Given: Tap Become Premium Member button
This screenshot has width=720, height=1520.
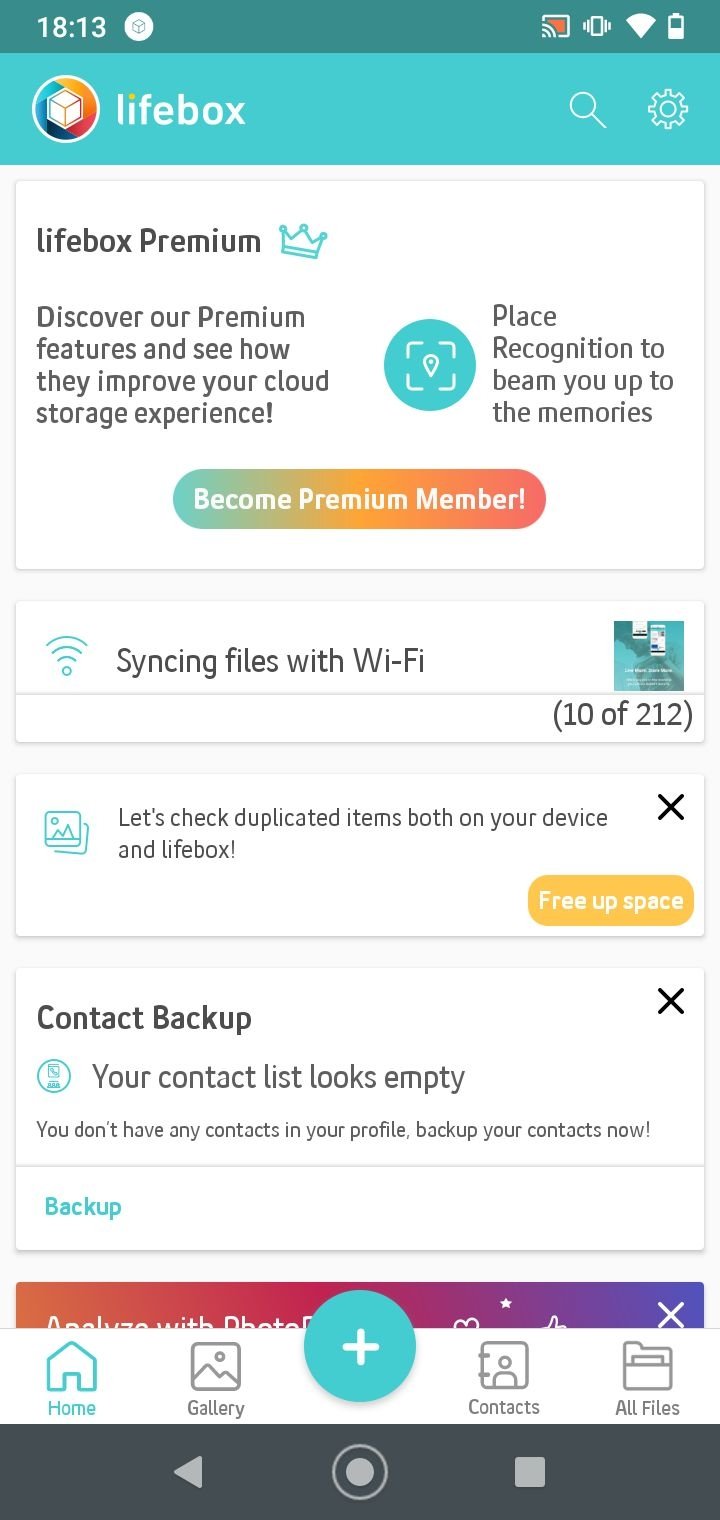Looking at the screenshot, I should click(x=359, y=499).
